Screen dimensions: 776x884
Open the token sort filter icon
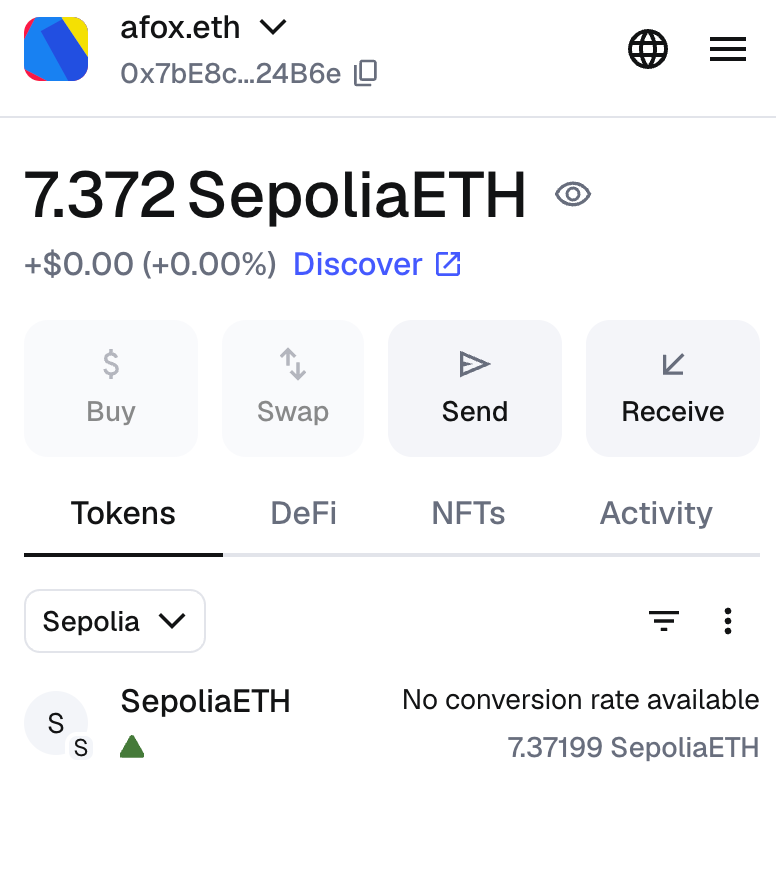664,621
